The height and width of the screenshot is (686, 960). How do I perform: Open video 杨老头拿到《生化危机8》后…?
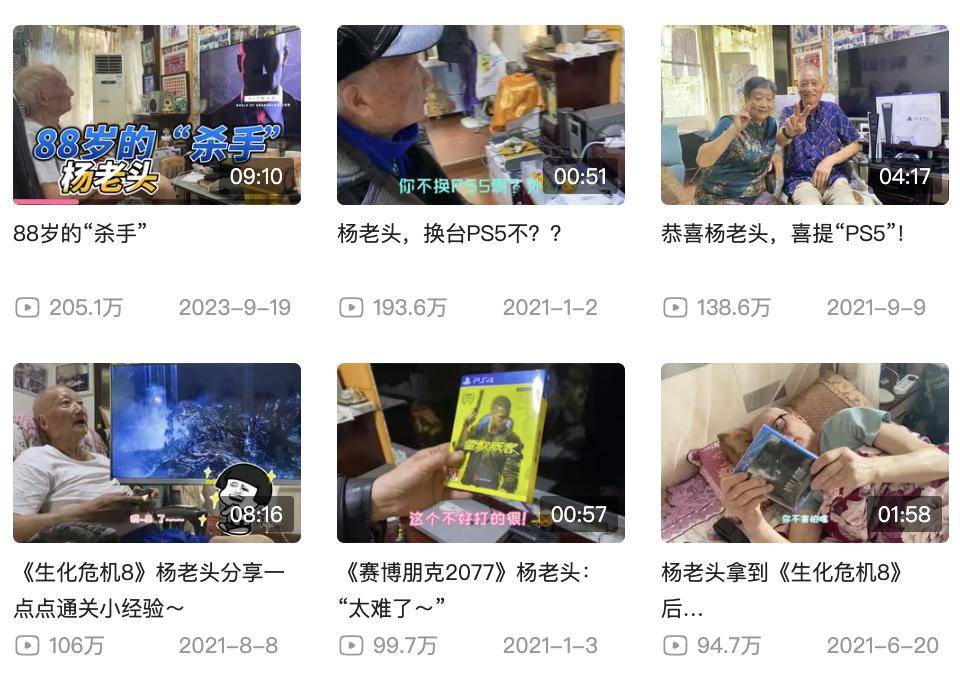tap(805, 453)
